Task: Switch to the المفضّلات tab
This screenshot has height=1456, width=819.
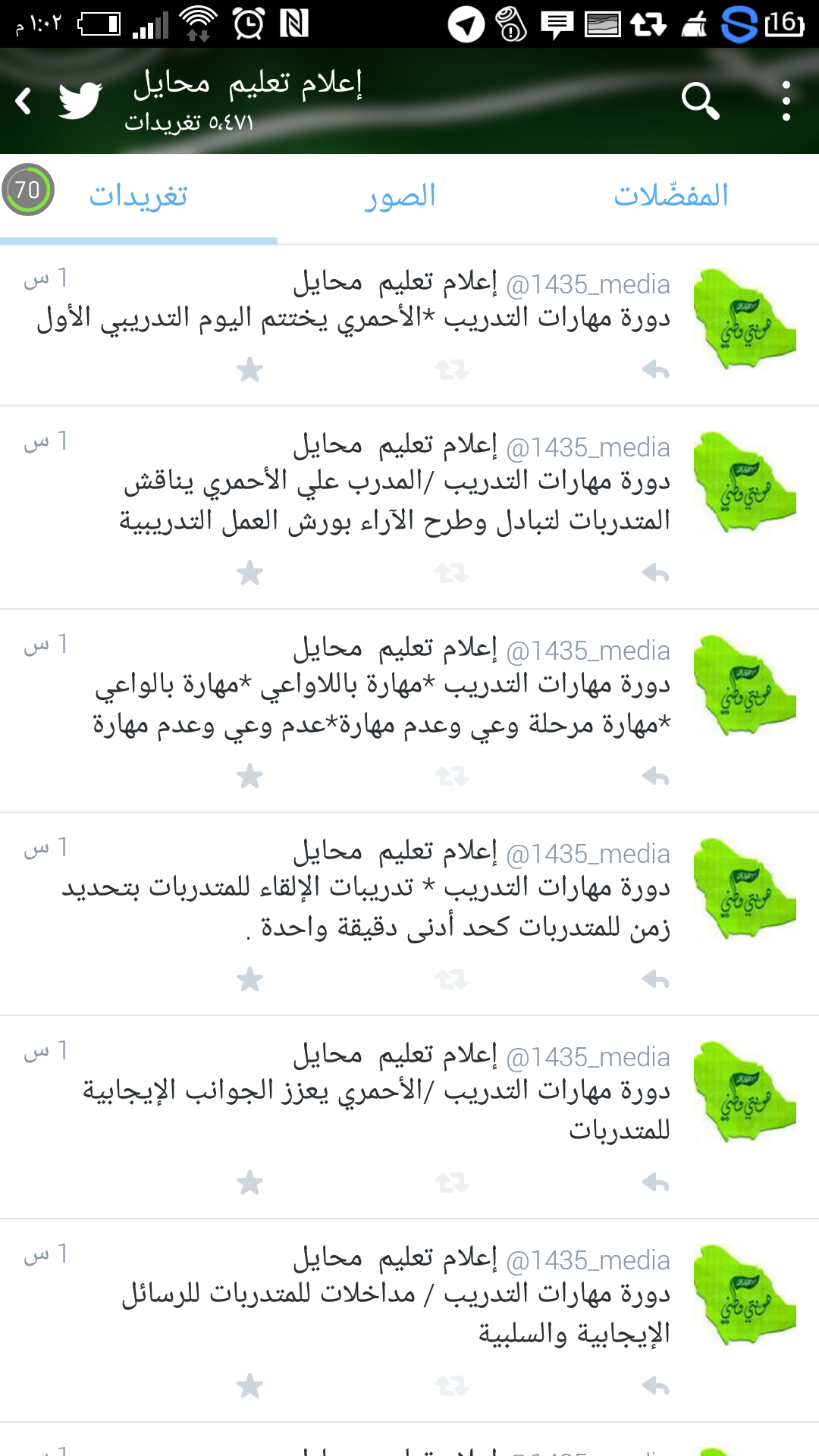Action: point(671,196)
